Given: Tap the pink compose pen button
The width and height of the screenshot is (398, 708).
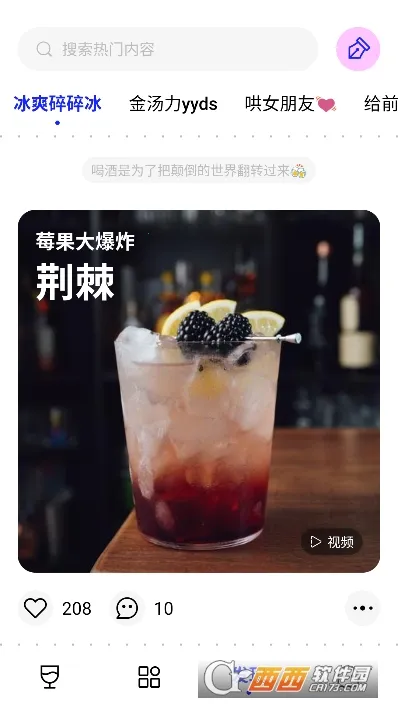Looking at the screenshot, I should [358, 49].
